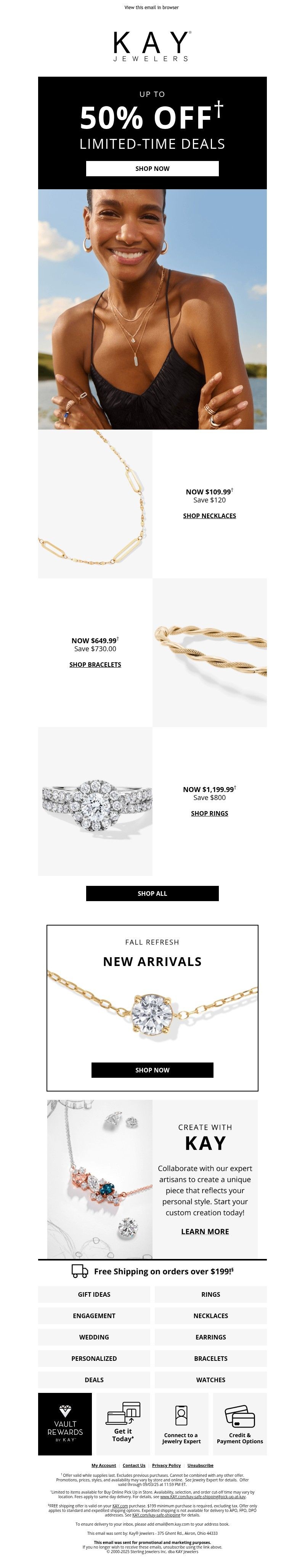Open 'View this email in browser' link
Image resolution: width=305 pixels, height=1568 pixels.
(152, 8)
